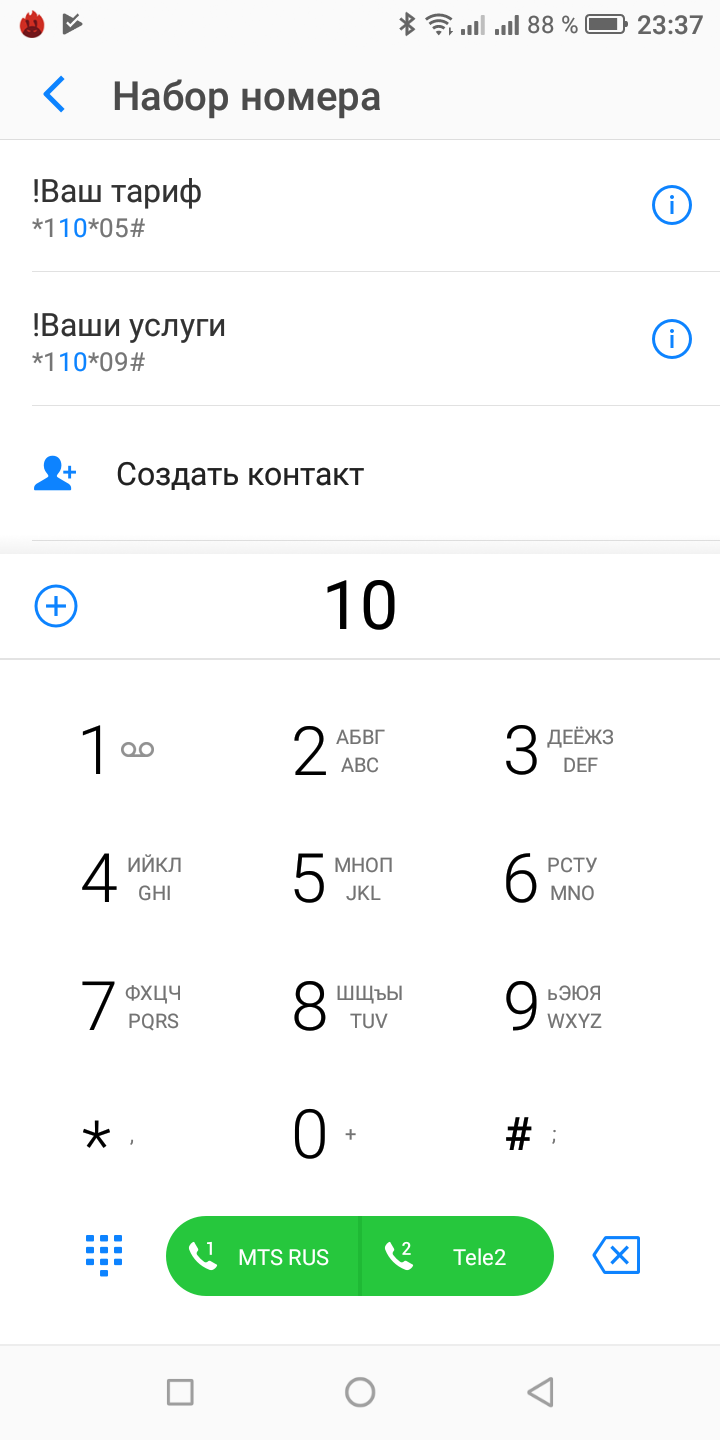Open the !Ваши услуги suggestion row
The height and width of the screenshot is (1440, 720).
point(300,341)
